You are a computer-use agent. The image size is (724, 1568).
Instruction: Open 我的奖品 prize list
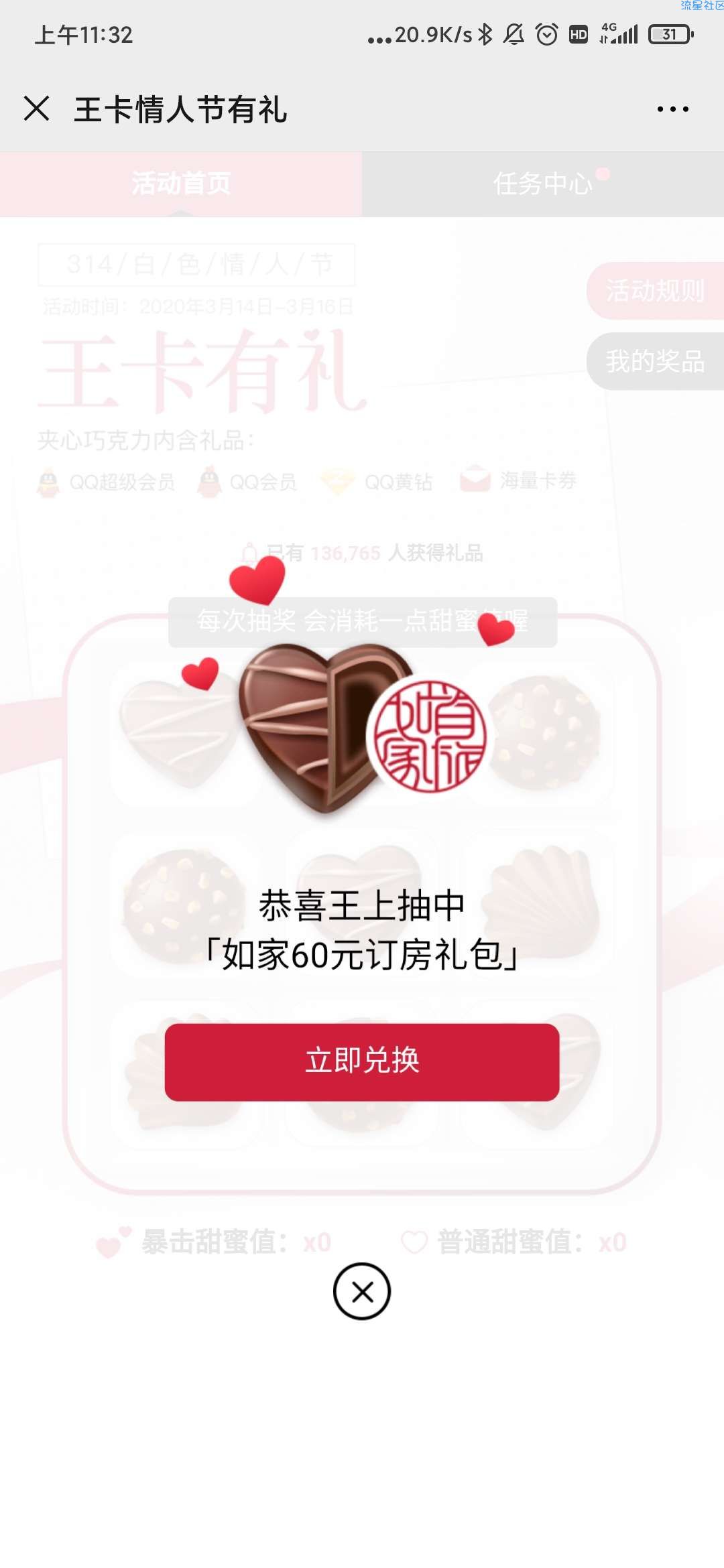point(655,361)
